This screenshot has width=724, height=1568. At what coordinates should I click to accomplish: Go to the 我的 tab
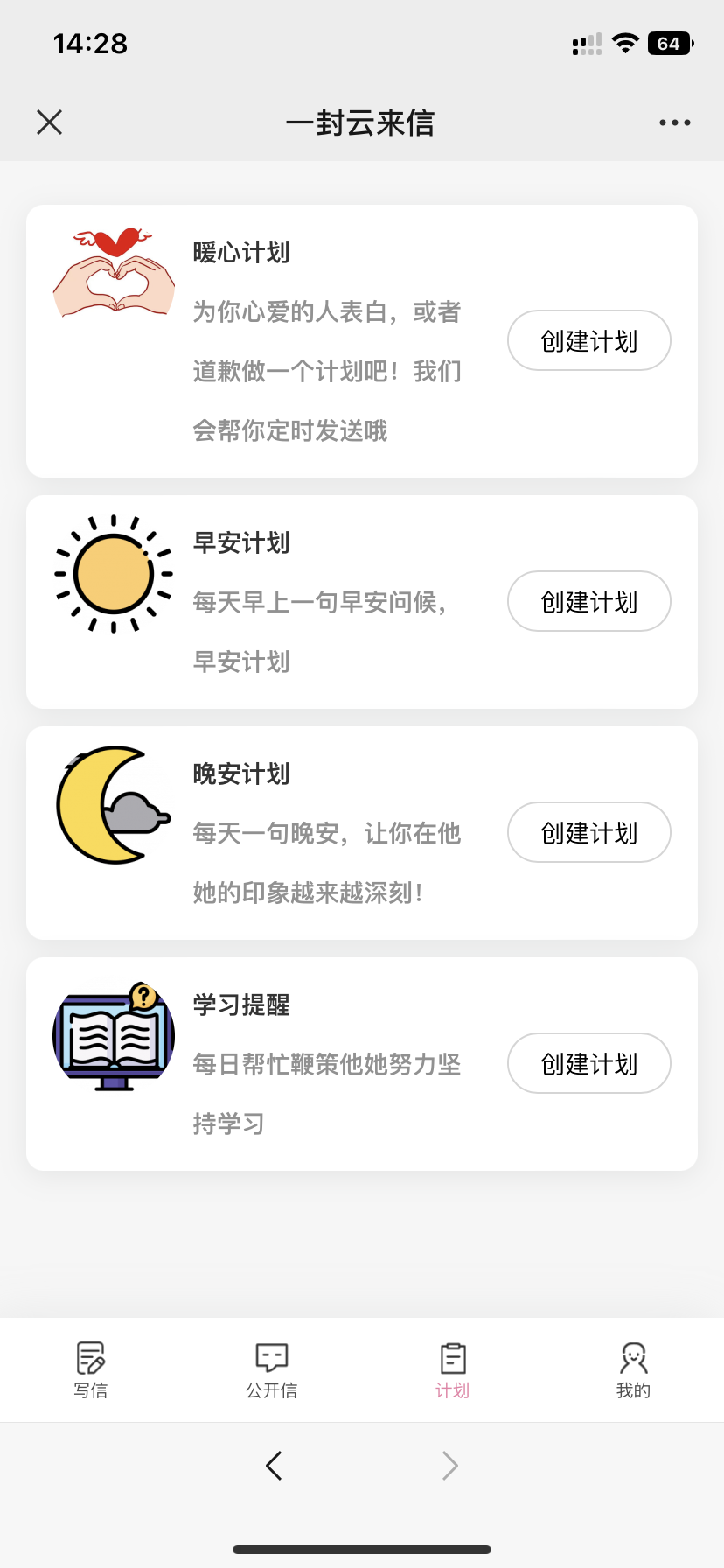[633, 1369]
